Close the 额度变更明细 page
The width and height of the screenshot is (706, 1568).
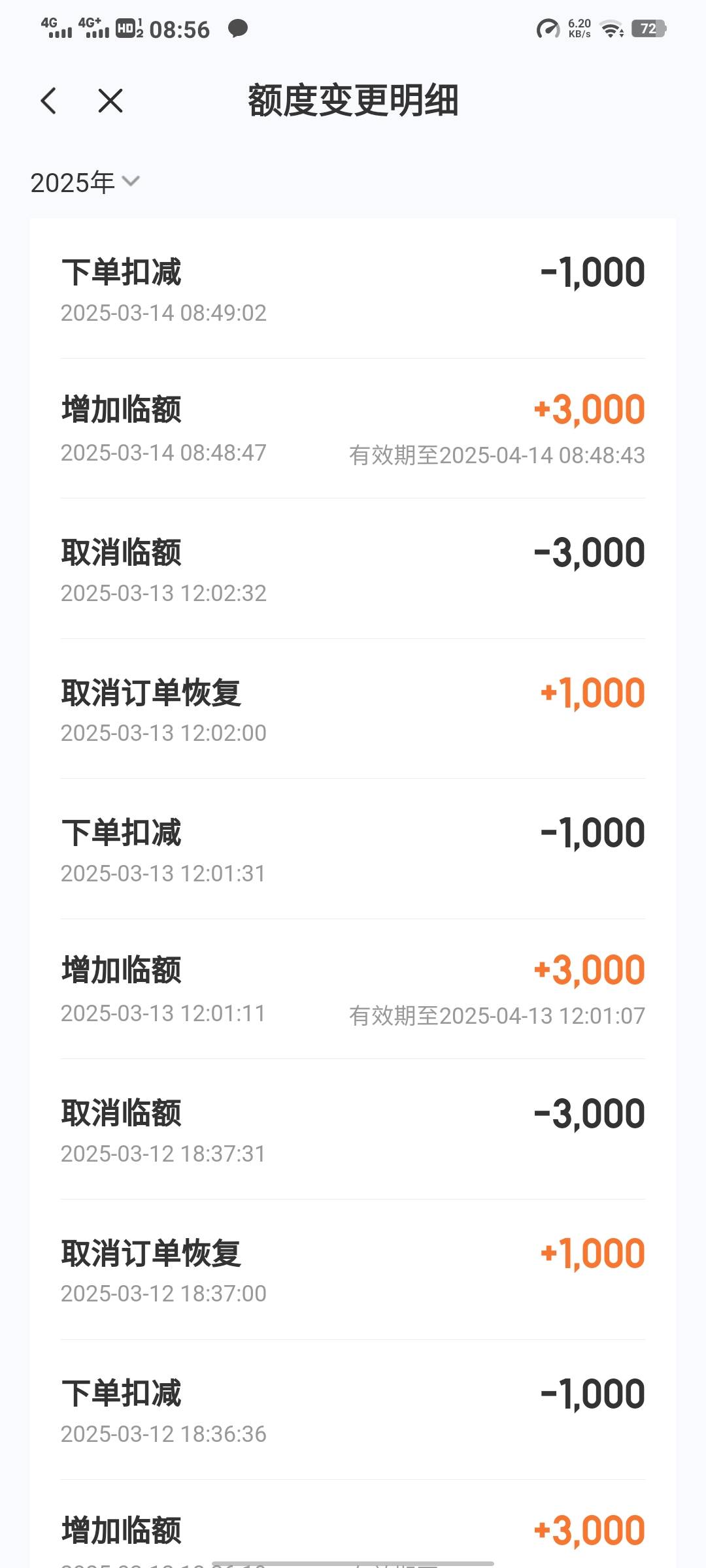[x=110, y=101]
